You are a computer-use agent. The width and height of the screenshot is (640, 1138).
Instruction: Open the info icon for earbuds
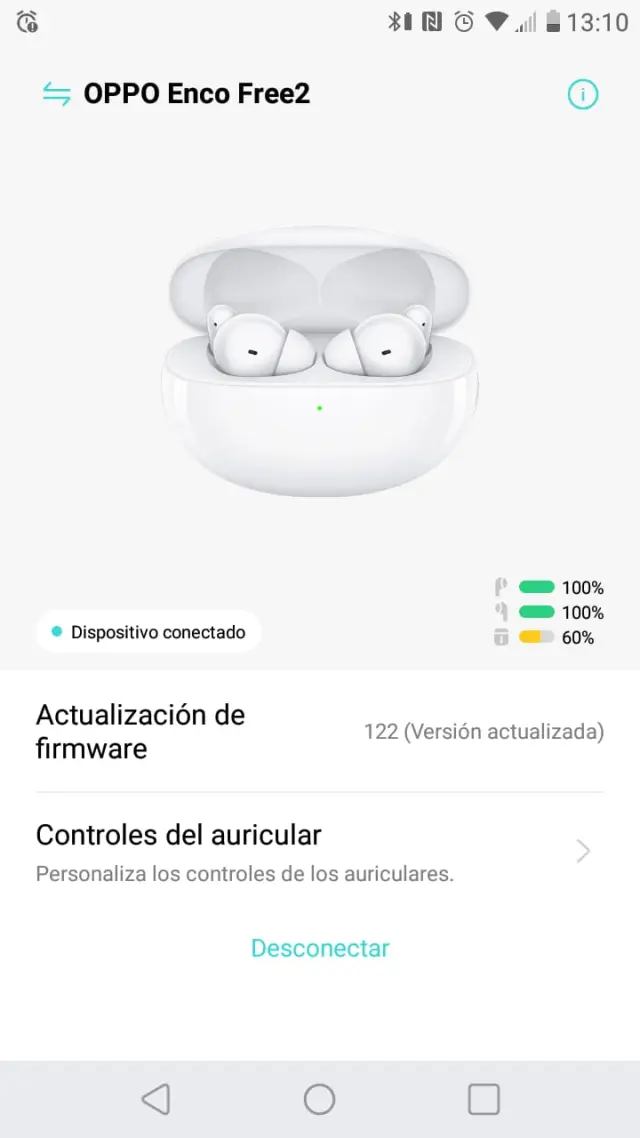tap(583, 94)
